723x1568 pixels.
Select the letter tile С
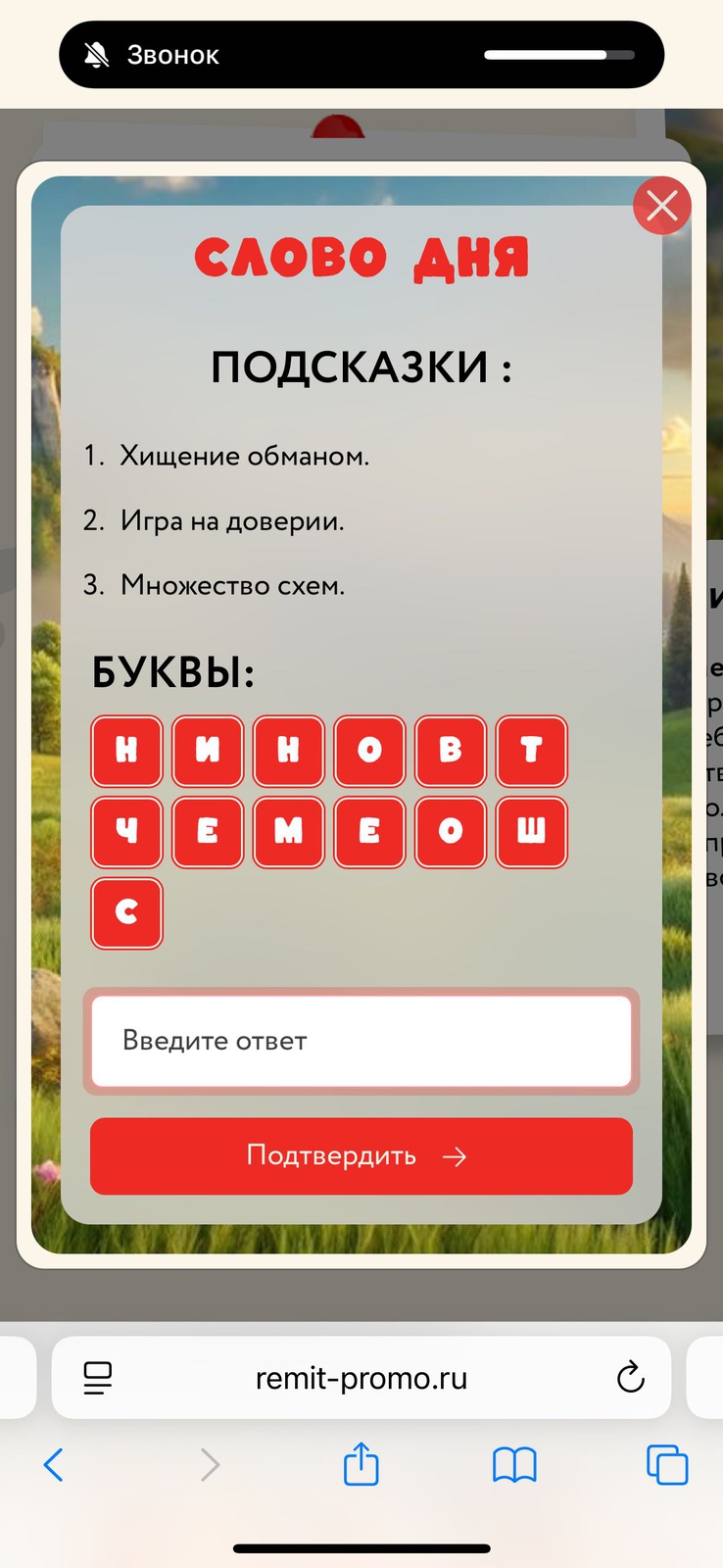(127, 913)
